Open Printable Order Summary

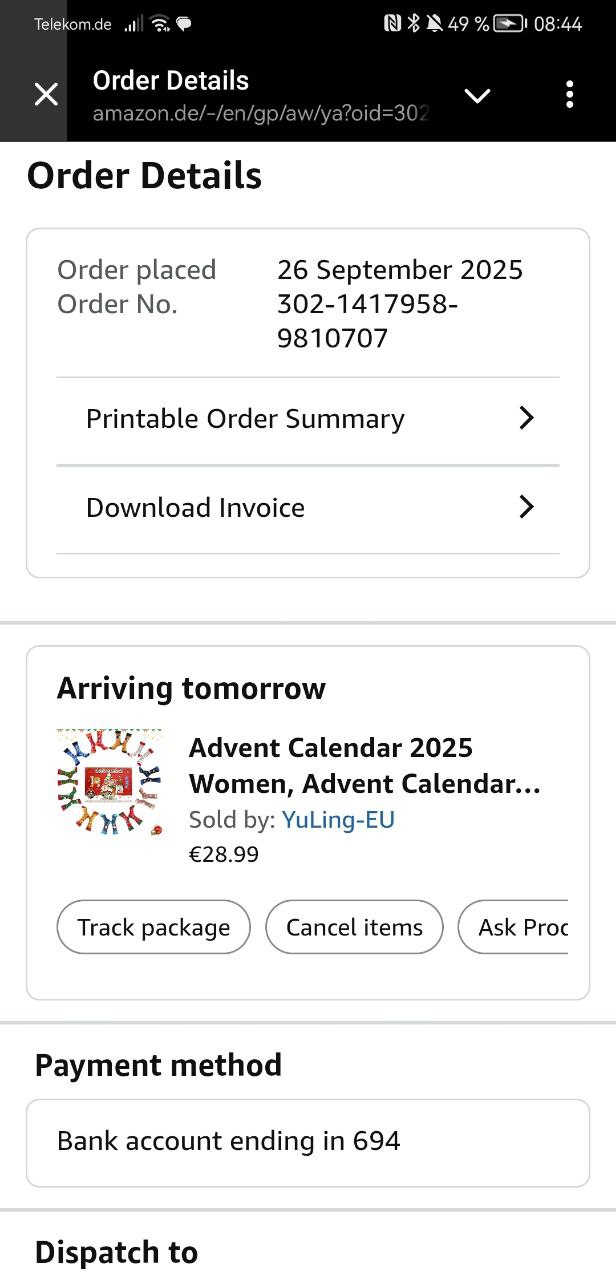click(x=308, y=419)
